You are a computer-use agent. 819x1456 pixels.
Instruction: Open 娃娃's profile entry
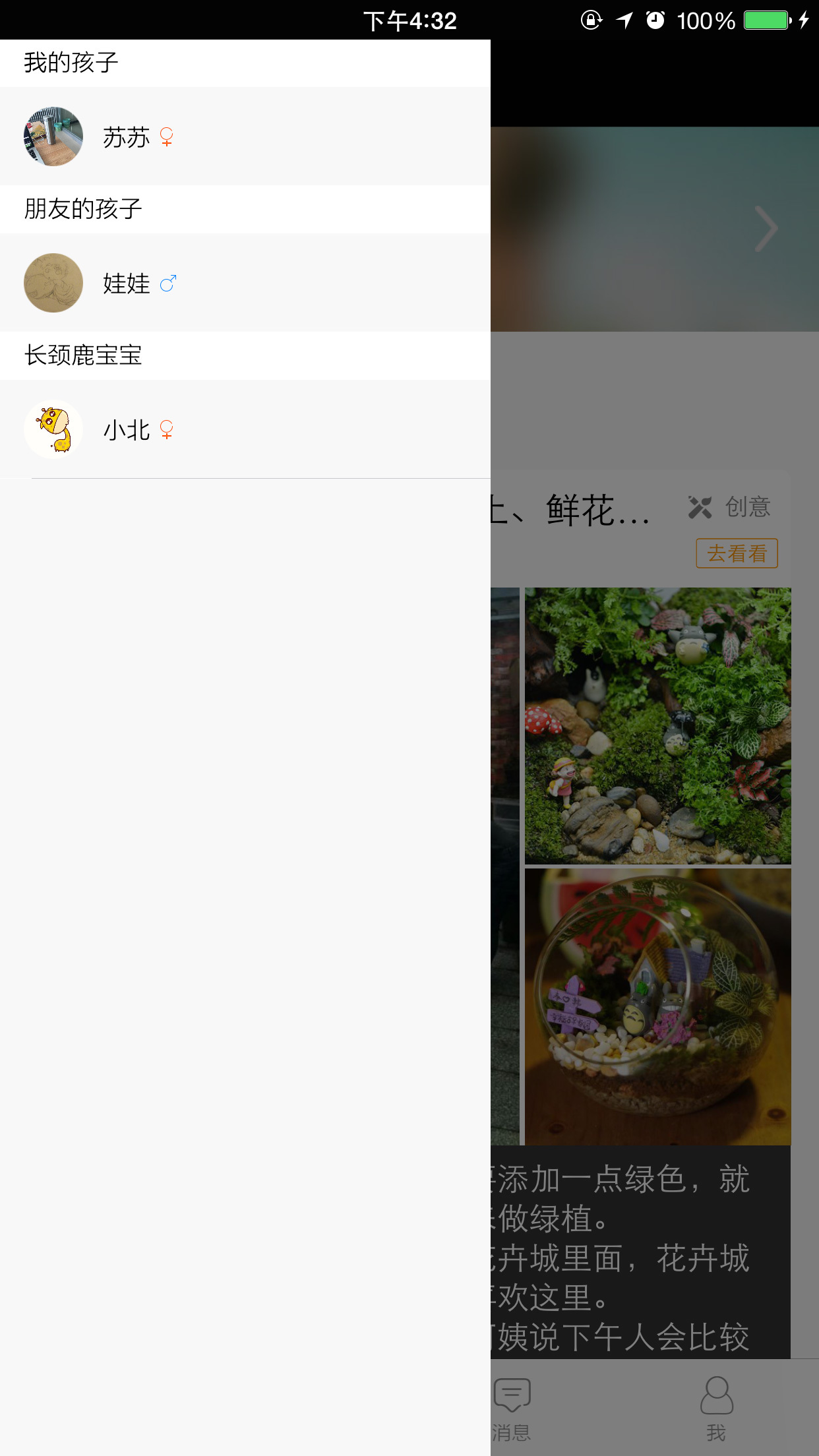click(x=244, y=283)
